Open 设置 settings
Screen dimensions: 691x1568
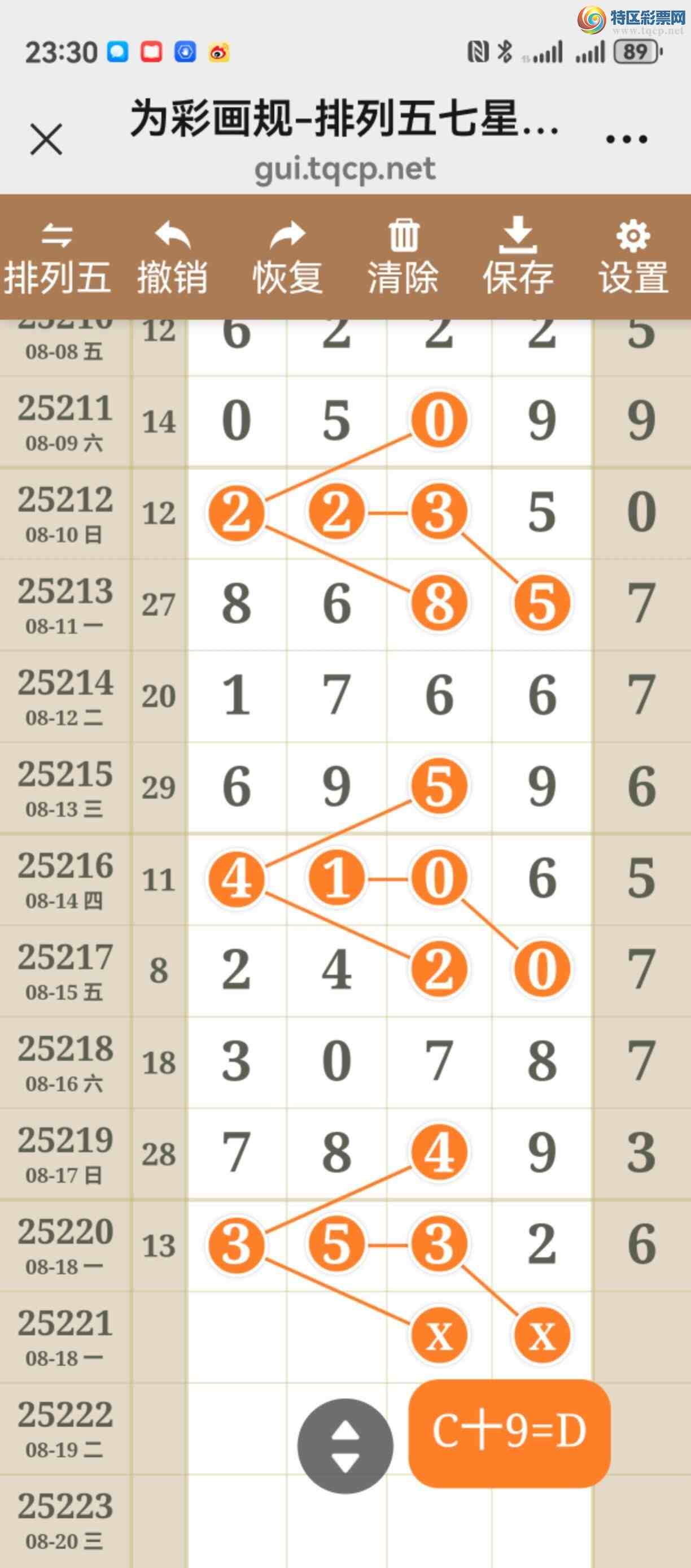(x=634, y=258)
